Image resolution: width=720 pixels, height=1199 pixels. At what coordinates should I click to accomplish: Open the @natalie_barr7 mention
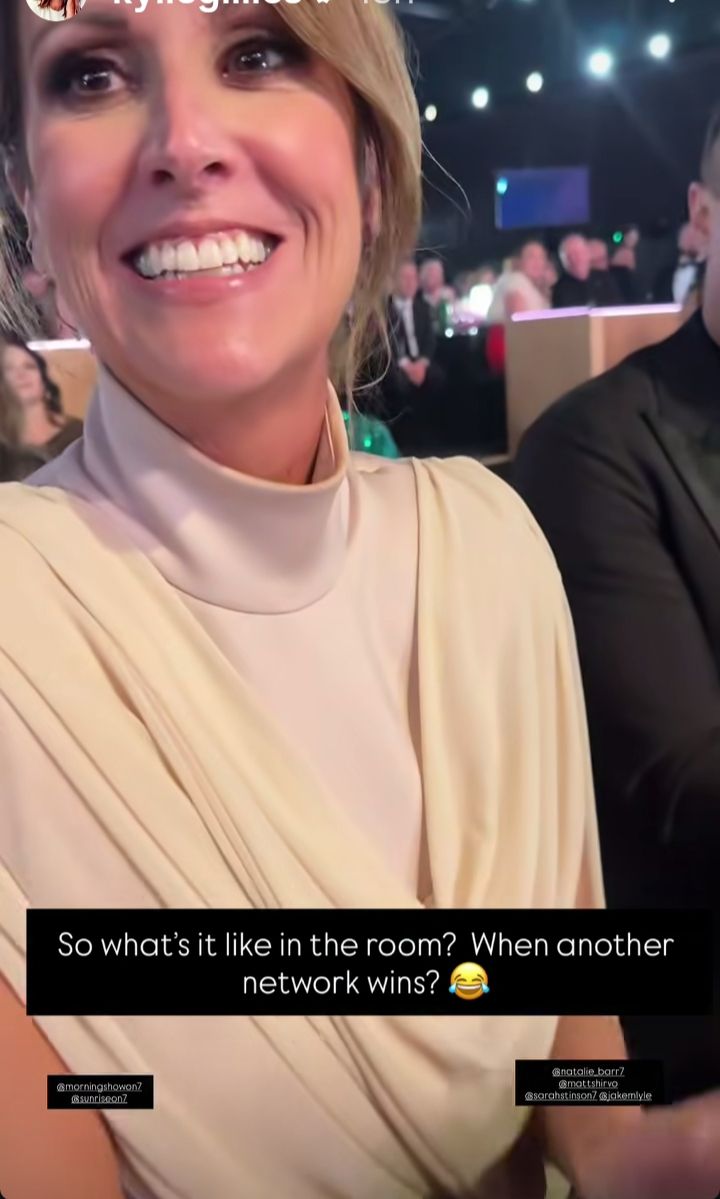(588, 1071)
